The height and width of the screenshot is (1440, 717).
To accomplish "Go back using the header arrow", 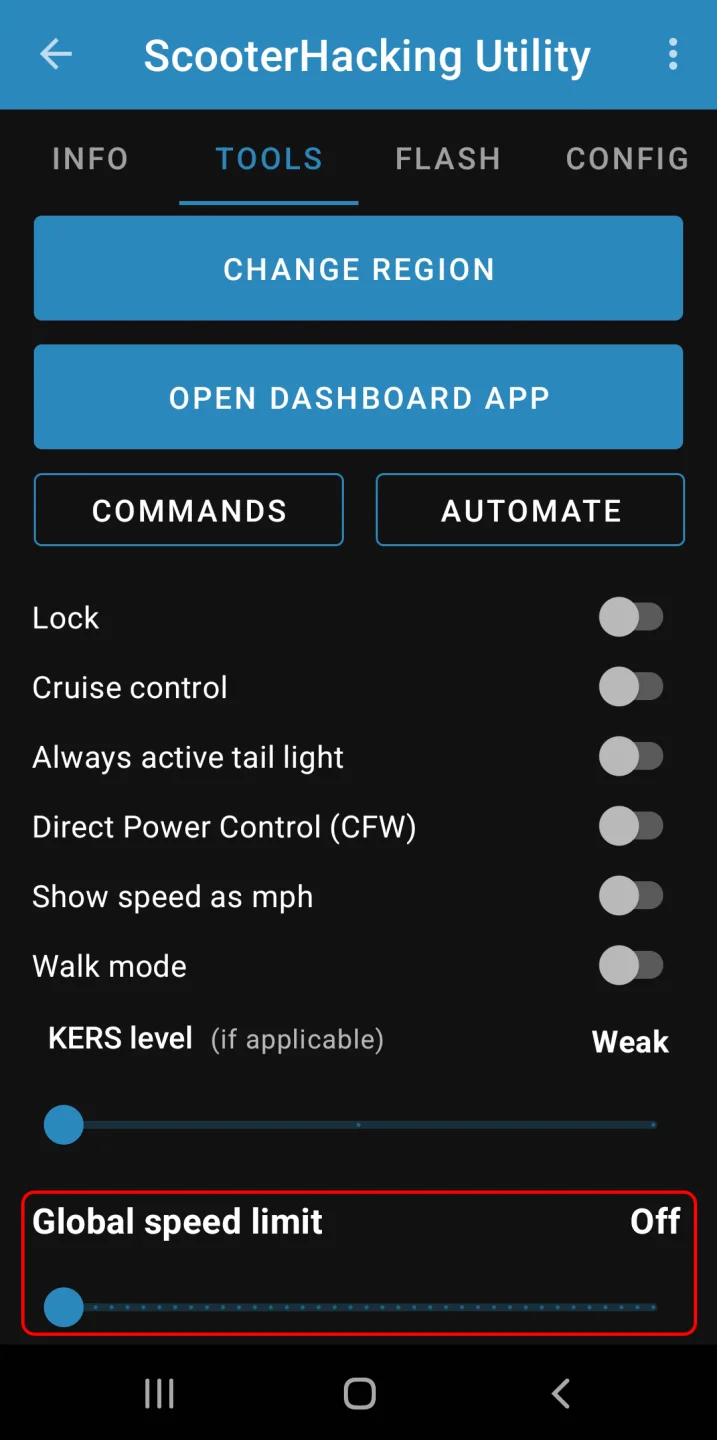I will [56, 54].
